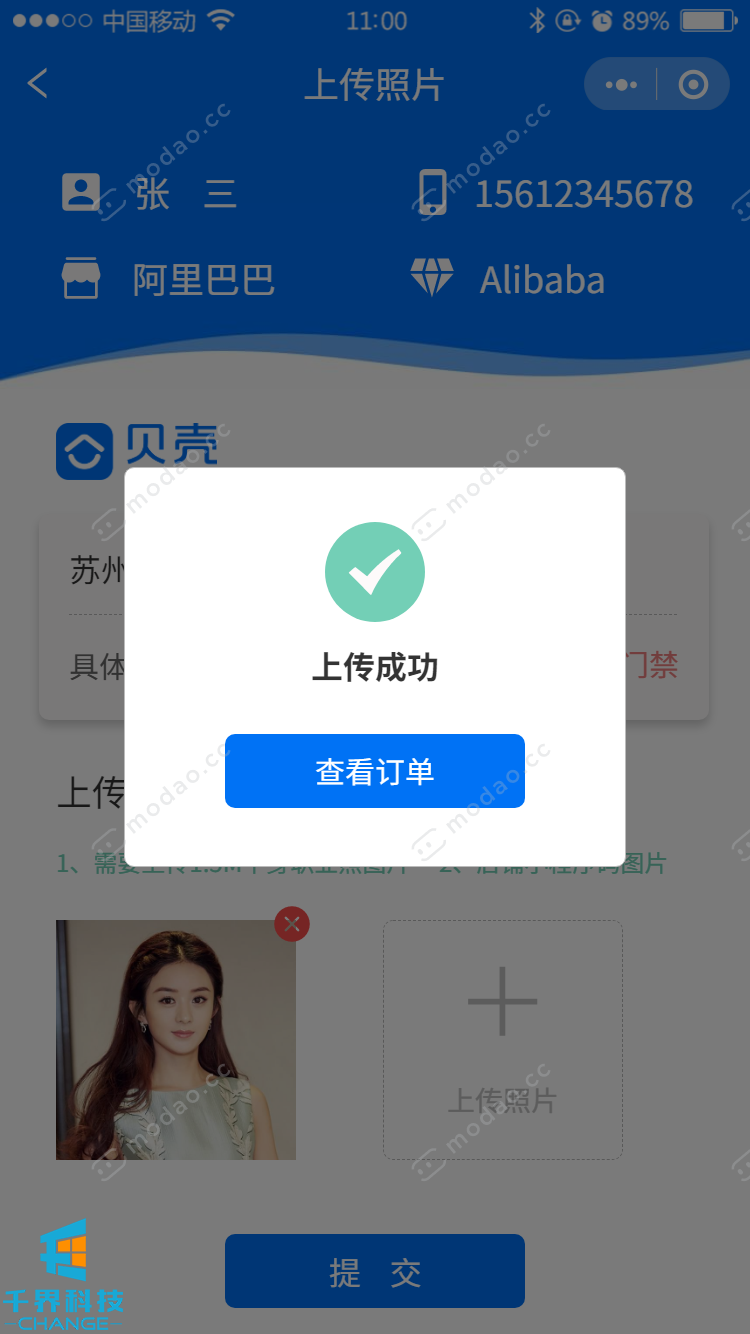This screenshot has height=1334, width=750.
Task: Add another photo via 上传照片 tile
Action: tap(502, 1039)
